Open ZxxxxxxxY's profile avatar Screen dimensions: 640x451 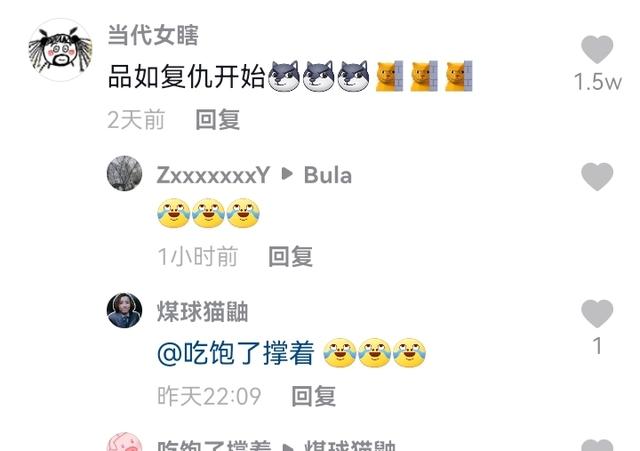pyautogui.click(x=124, y=173)
